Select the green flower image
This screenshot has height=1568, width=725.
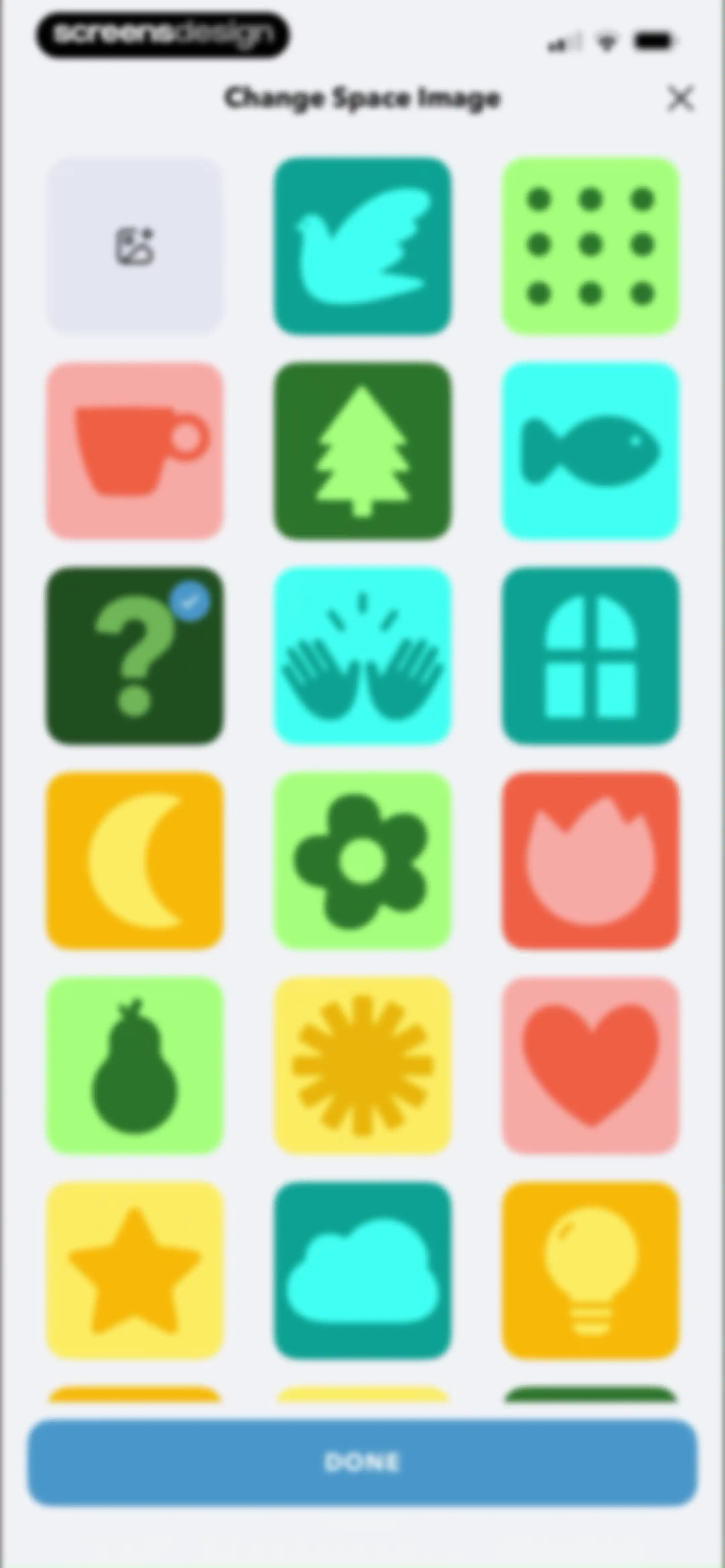363,861
